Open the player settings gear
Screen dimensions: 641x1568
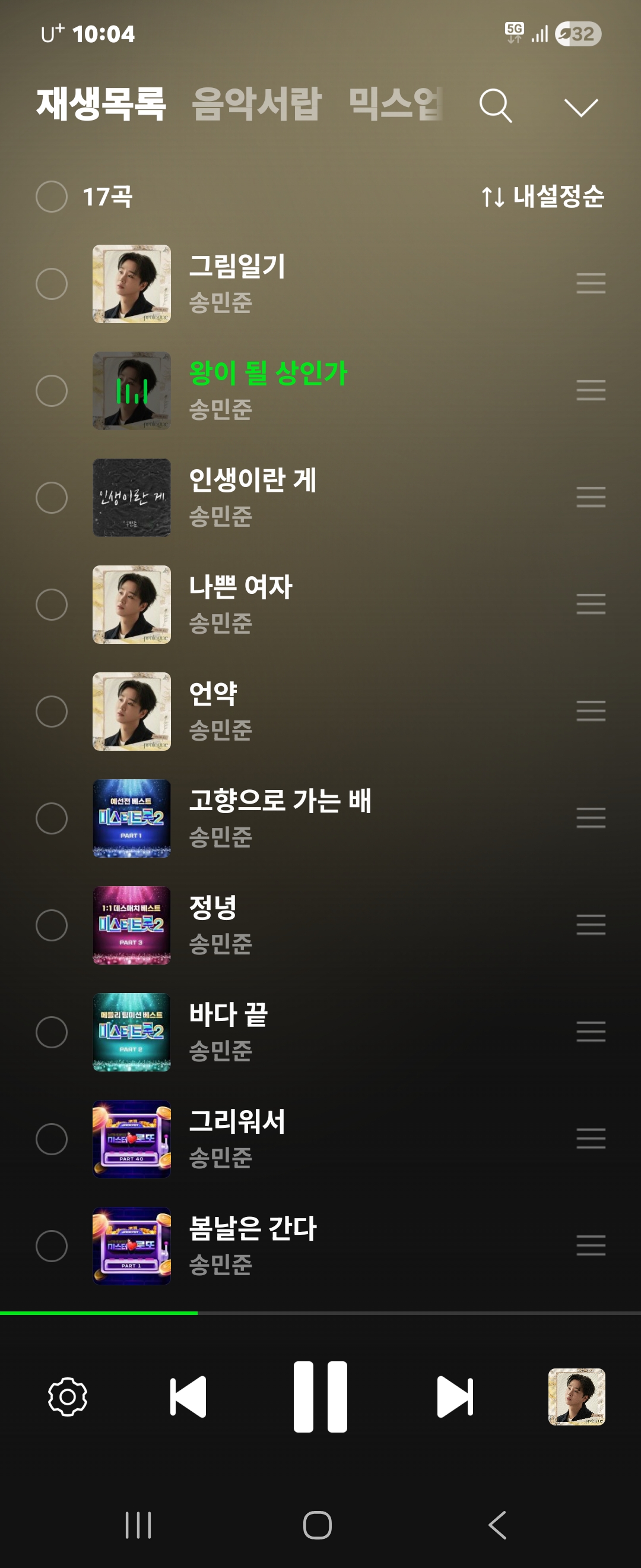point(68,1397)
